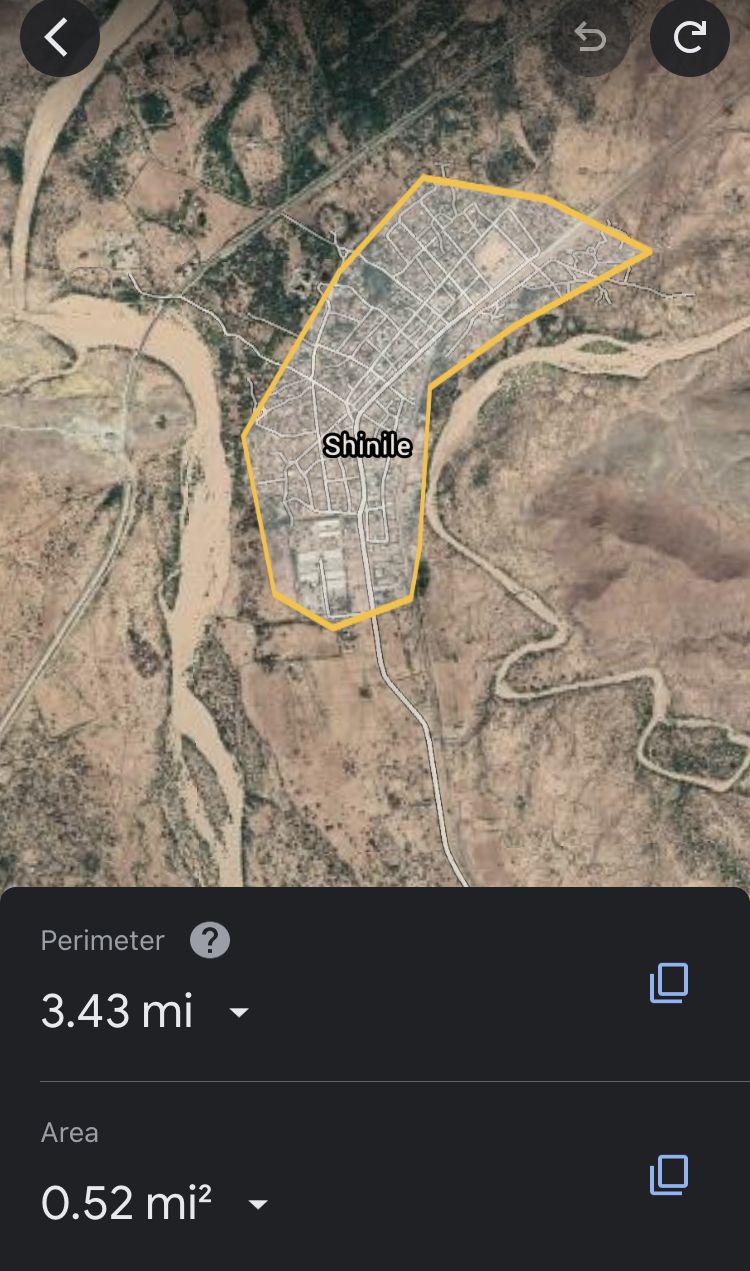Redo the measurement point

point(690,39)
